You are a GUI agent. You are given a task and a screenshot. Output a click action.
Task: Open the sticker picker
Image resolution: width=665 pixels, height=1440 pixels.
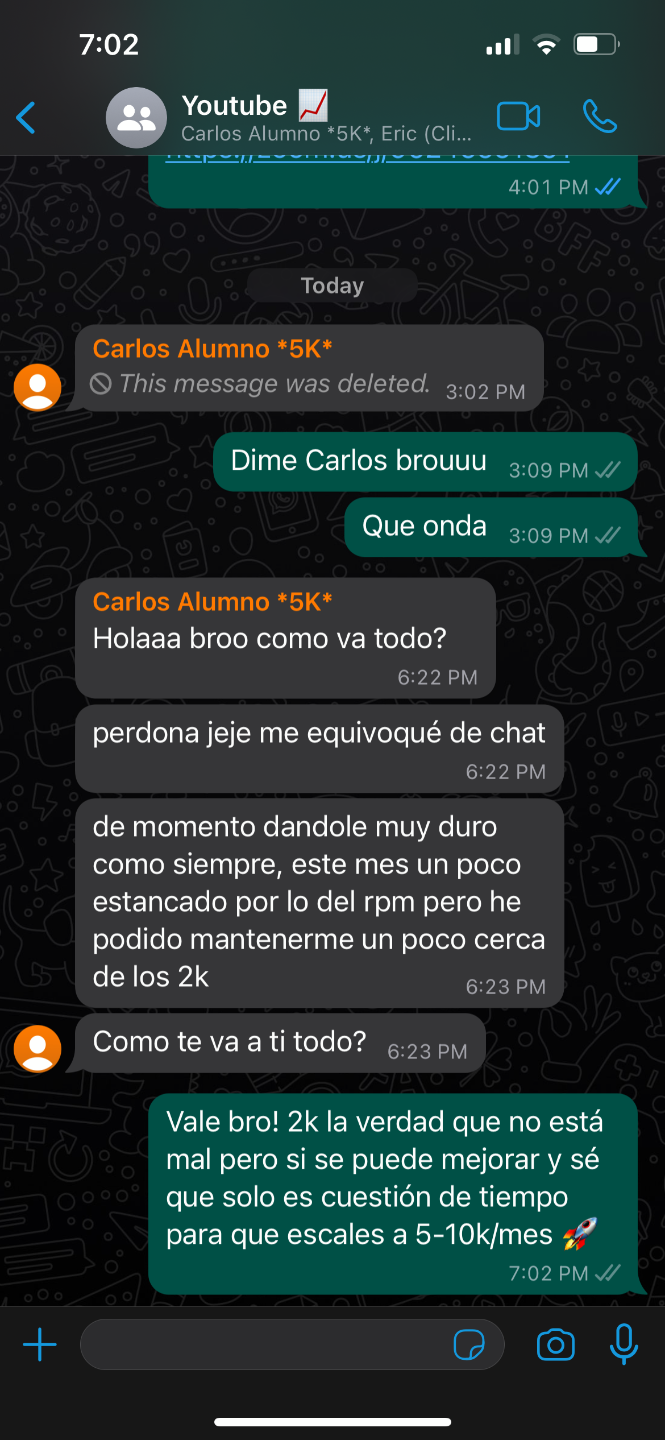(x=469, y=1346)
